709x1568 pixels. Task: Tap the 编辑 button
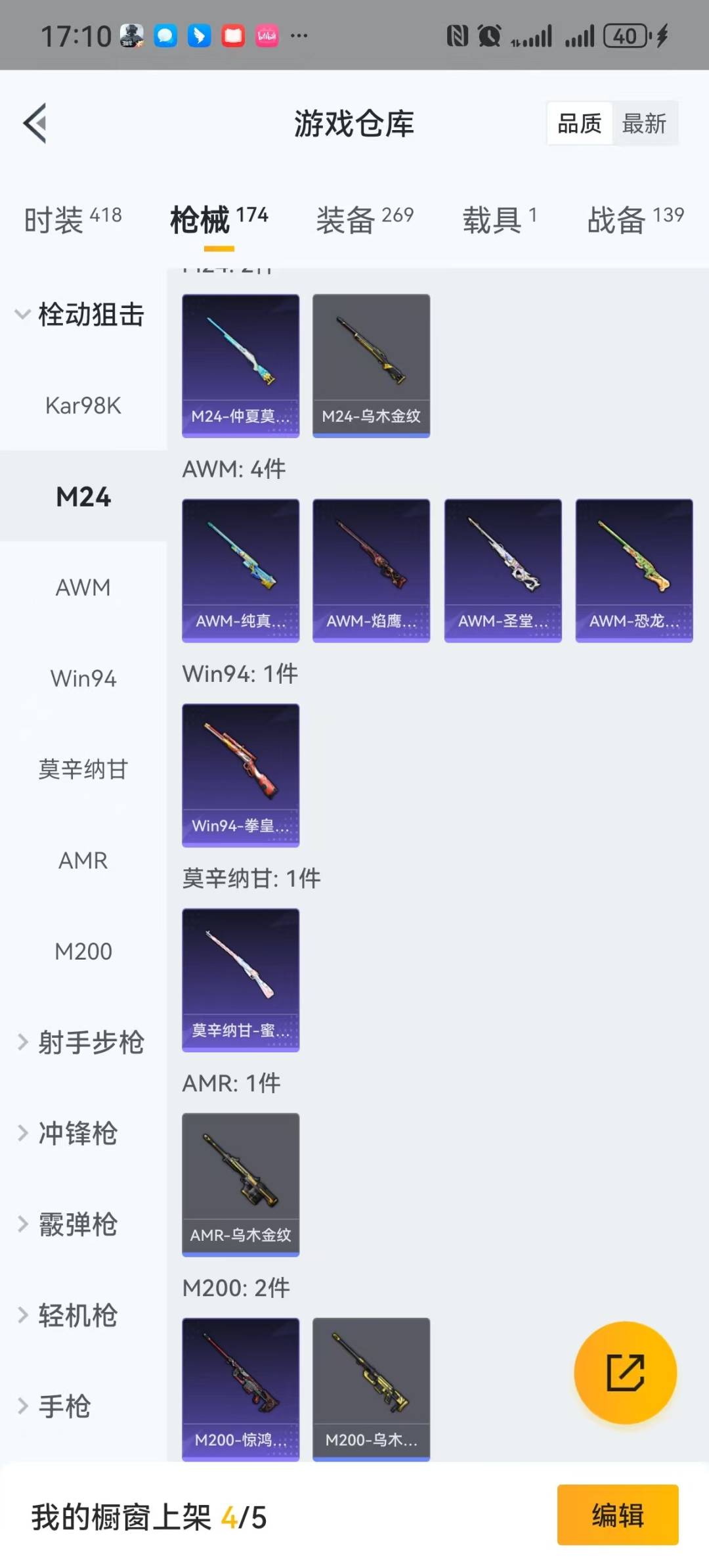click(x=617, y=1515)
